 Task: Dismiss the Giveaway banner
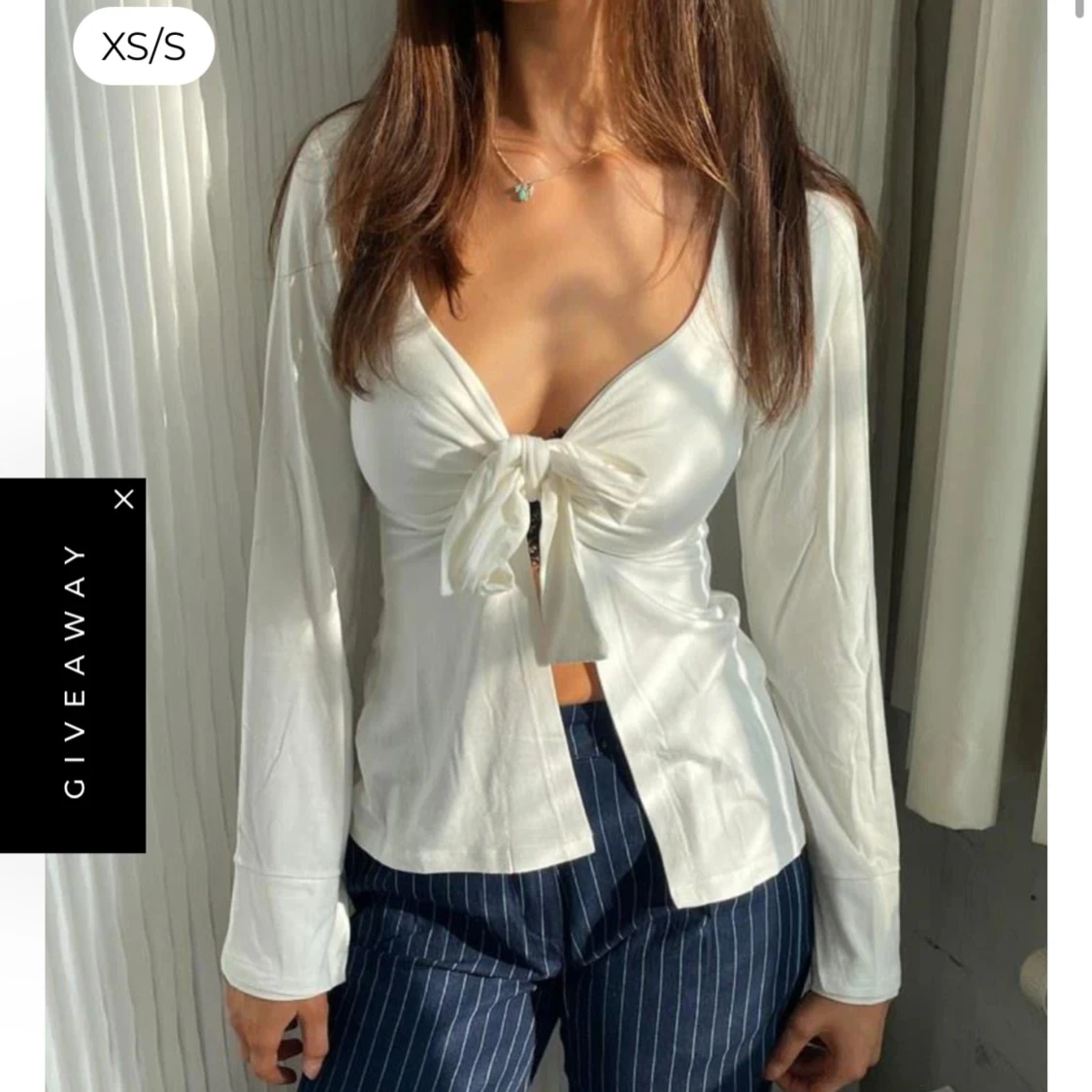[123, 499]
